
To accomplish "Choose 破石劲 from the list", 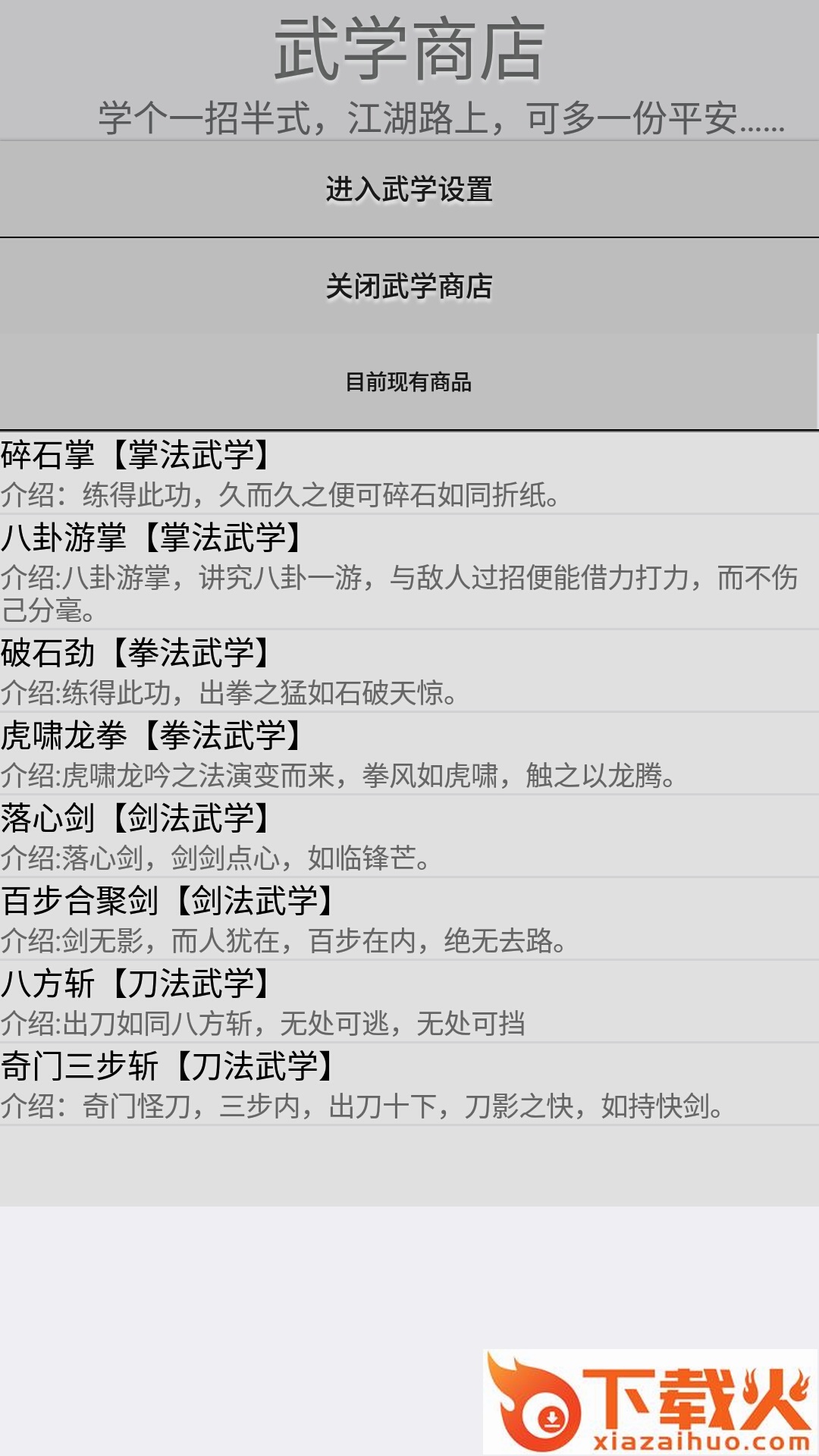I will coord(409,670).
